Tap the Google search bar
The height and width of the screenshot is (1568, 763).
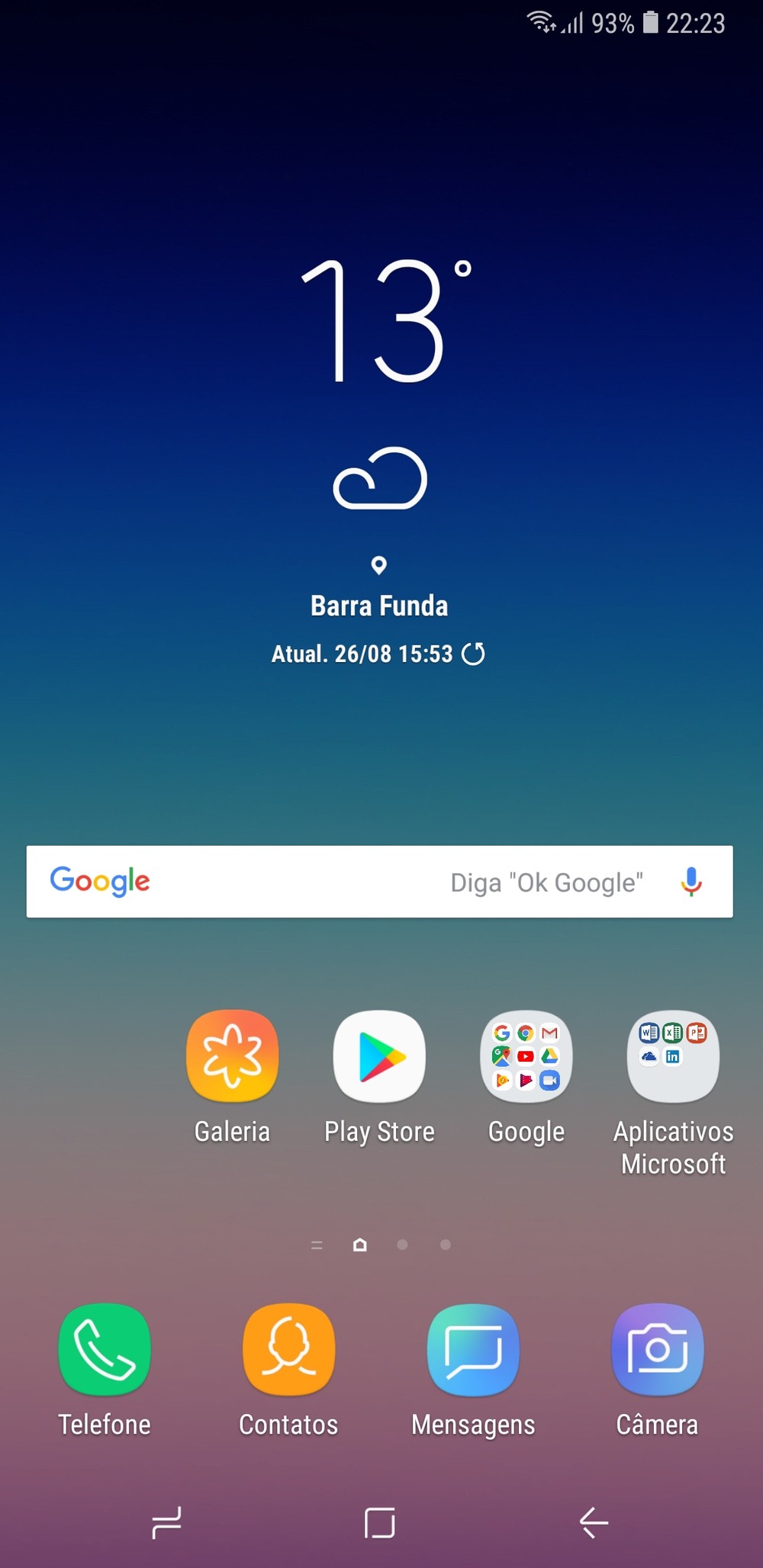click(x=305, y=882)
